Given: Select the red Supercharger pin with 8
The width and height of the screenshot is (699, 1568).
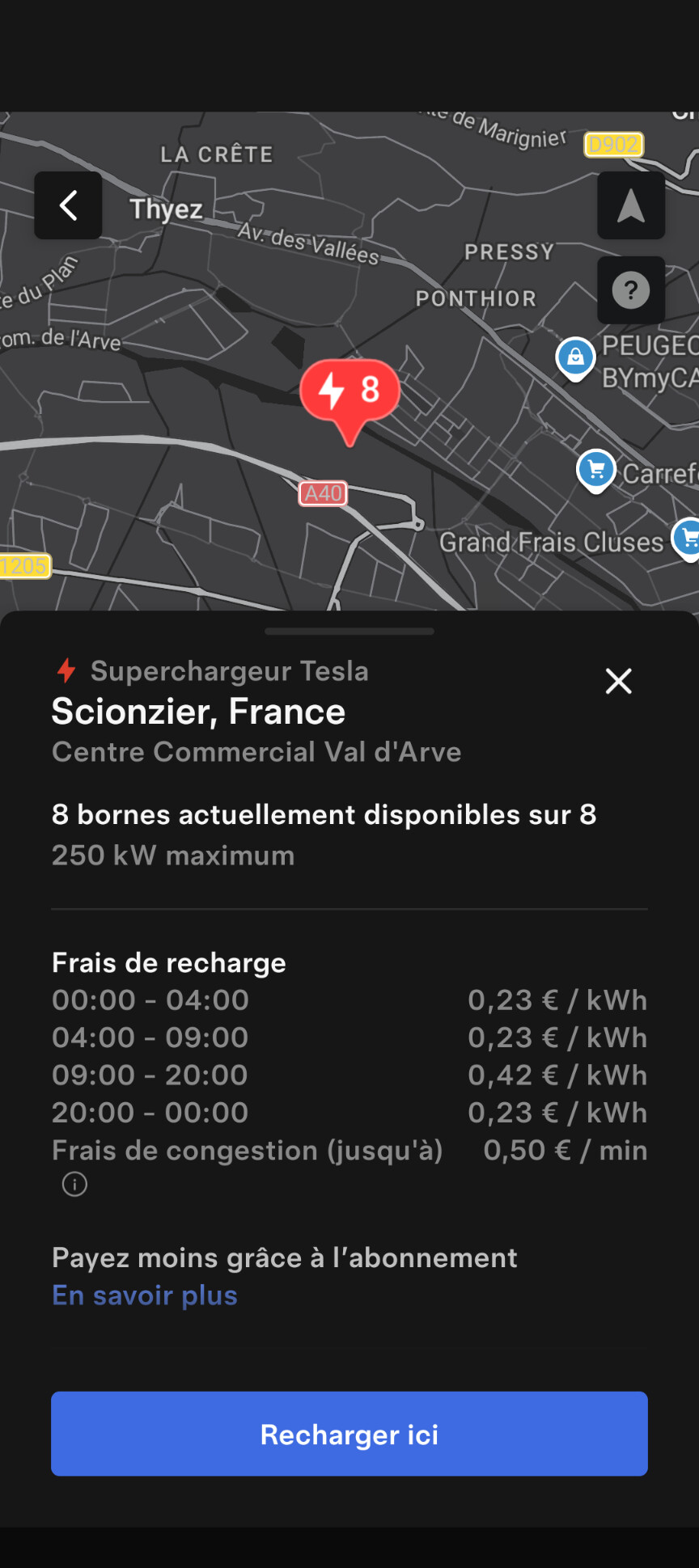Looking at the screenshot, I should pyautogui.click(x=349, y=391).
